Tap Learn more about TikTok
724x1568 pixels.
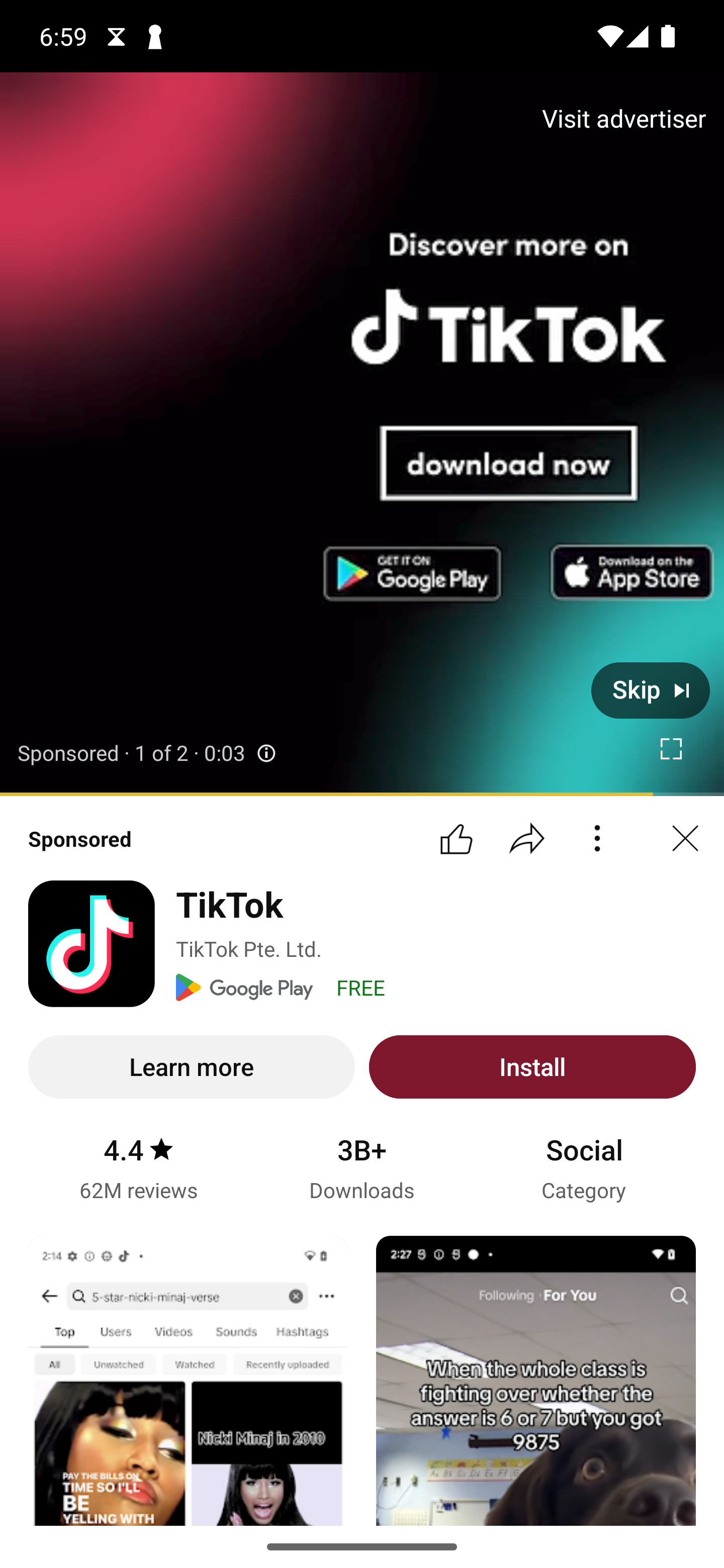coord(191,1067)
